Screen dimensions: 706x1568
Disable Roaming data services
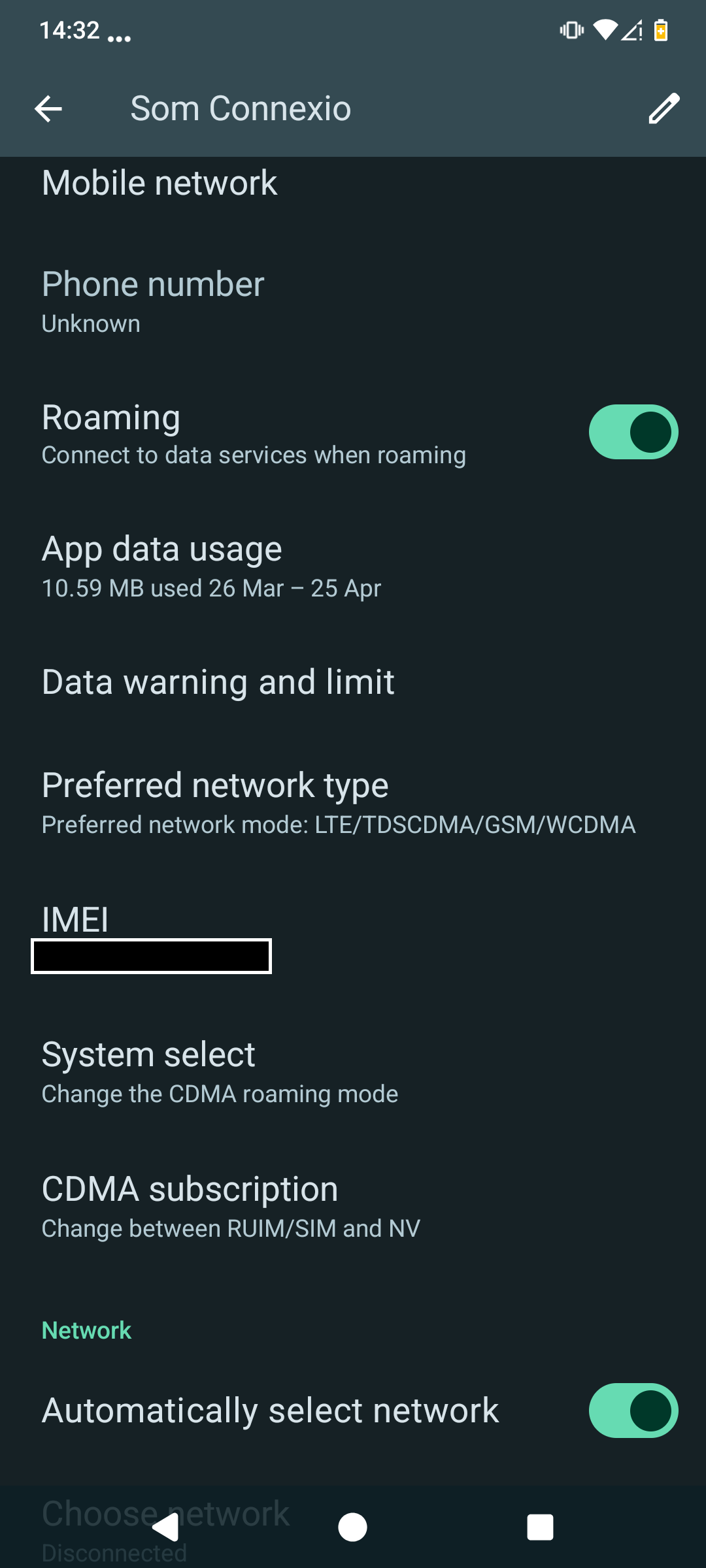[632, 431]
